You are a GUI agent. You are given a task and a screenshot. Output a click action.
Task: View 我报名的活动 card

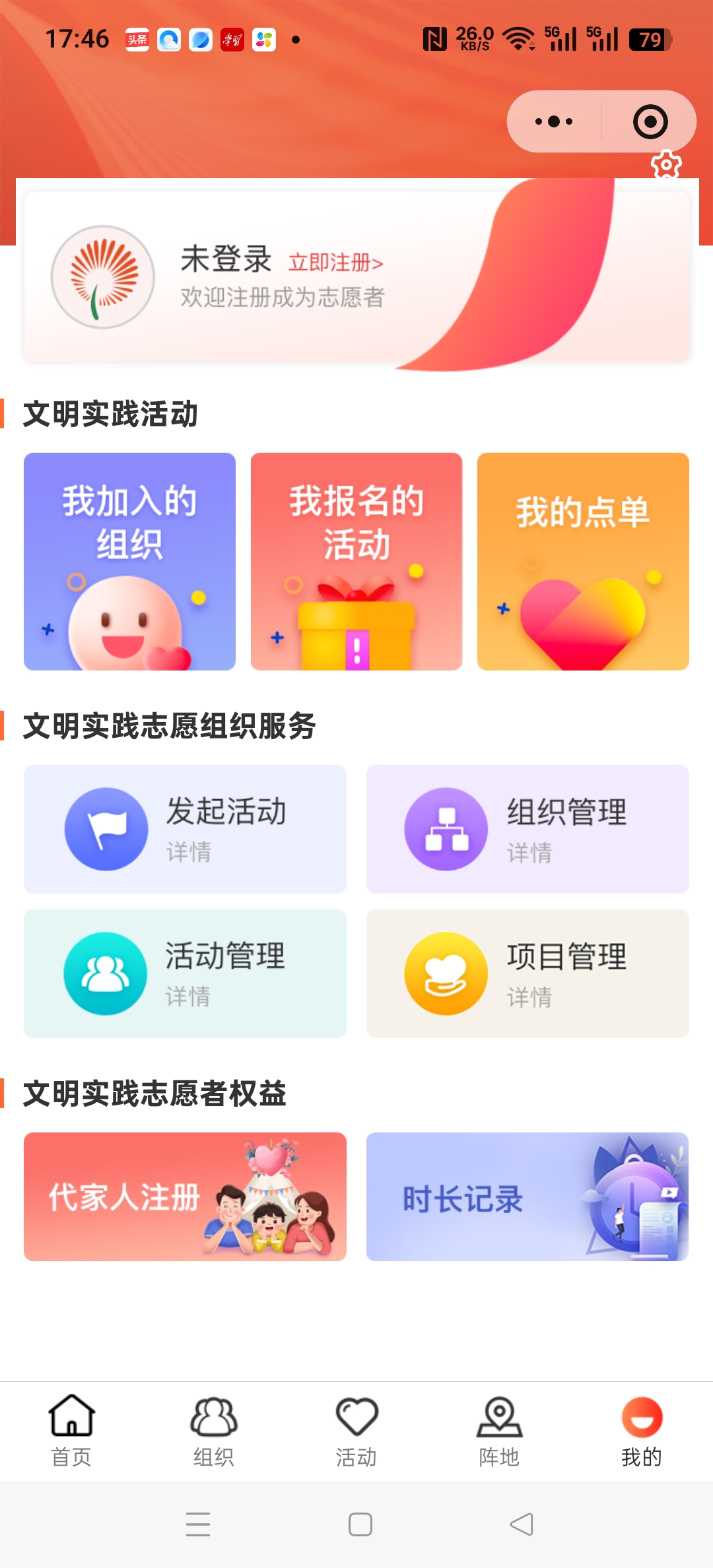tap(356, 561)
